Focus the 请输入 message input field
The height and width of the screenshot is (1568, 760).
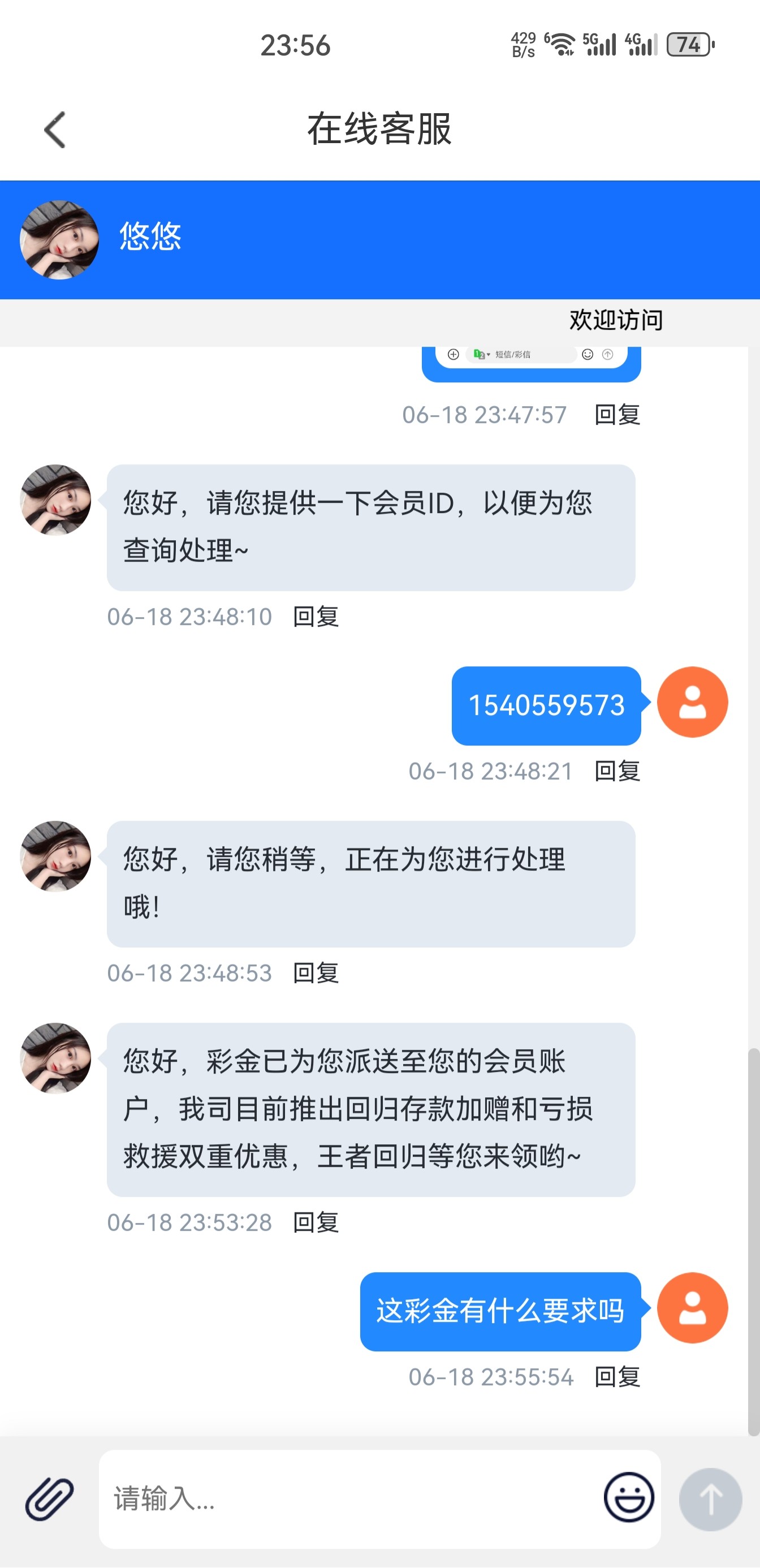(x=347, y=1498)
